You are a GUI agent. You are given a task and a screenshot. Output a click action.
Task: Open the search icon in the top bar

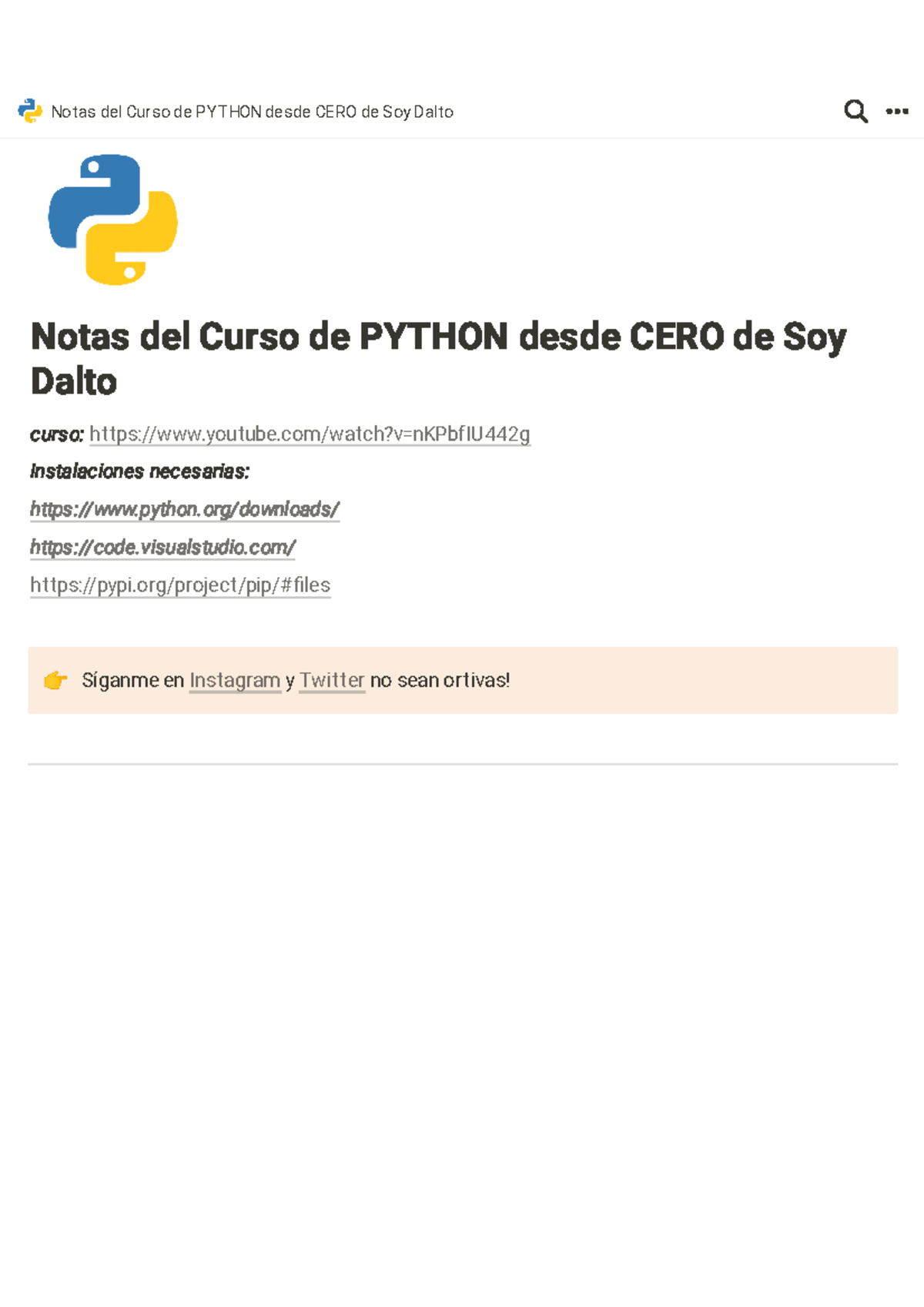[x=855, y=112]
